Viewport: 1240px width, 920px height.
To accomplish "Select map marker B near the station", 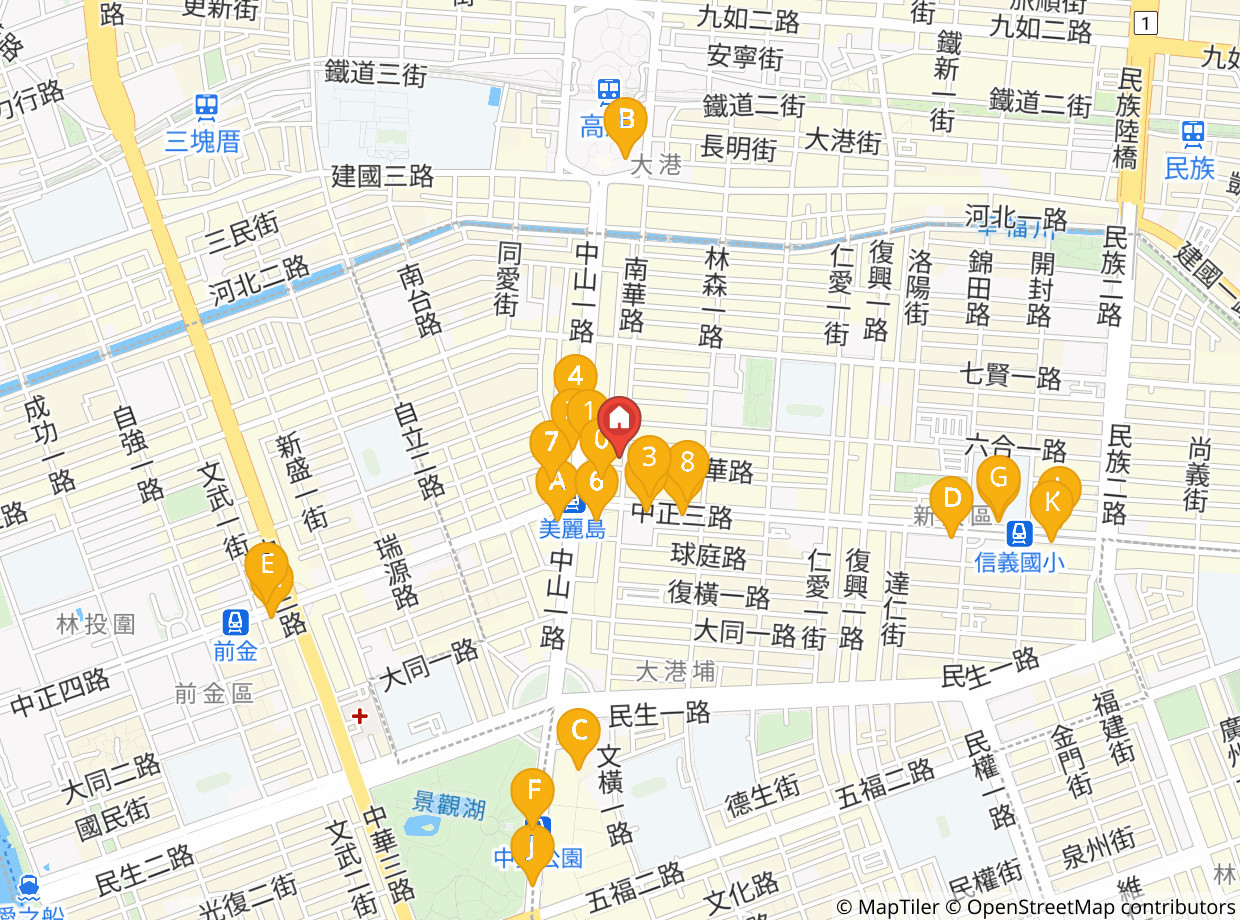I will pyautogui.click(x=626, y=121).
